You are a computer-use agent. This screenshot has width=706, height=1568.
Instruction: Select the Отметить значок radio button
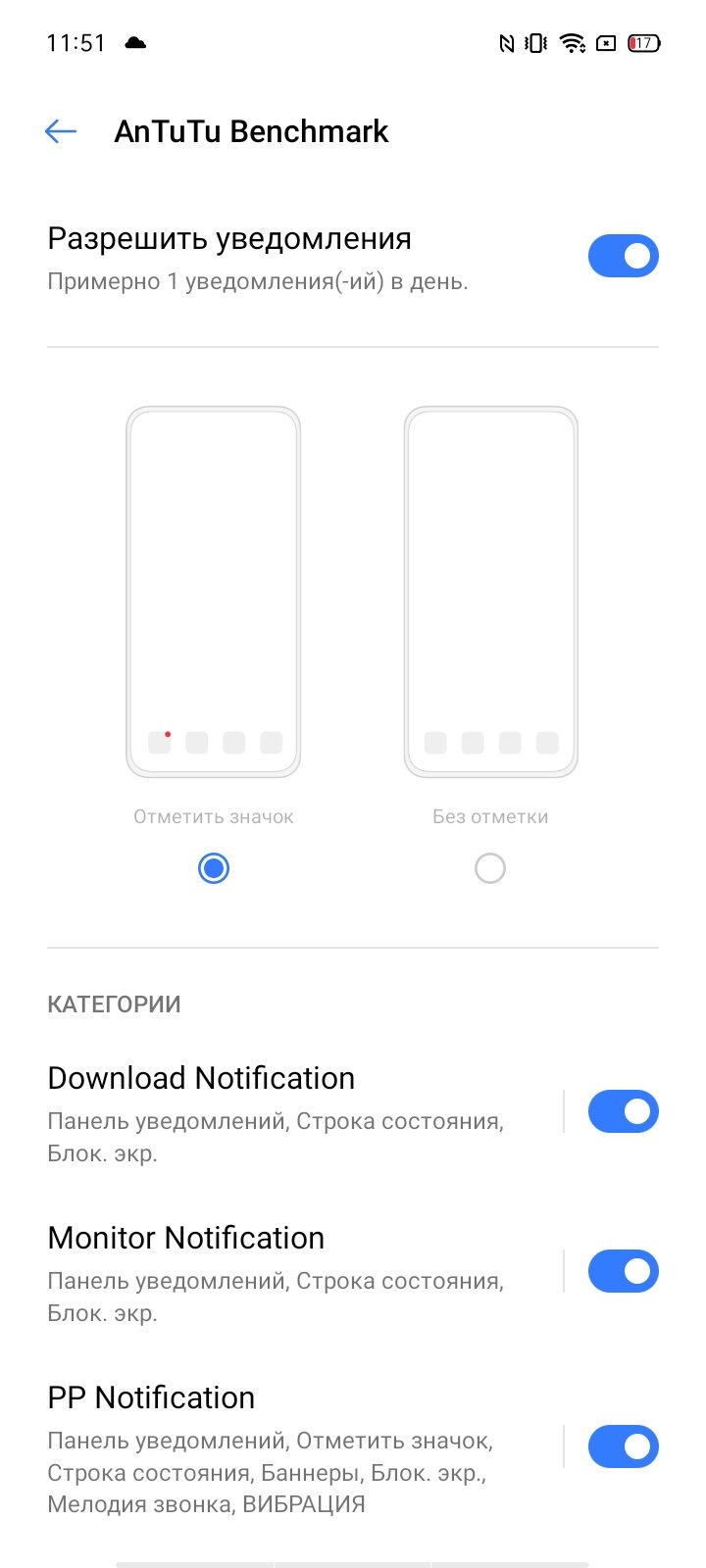[214, 868]
